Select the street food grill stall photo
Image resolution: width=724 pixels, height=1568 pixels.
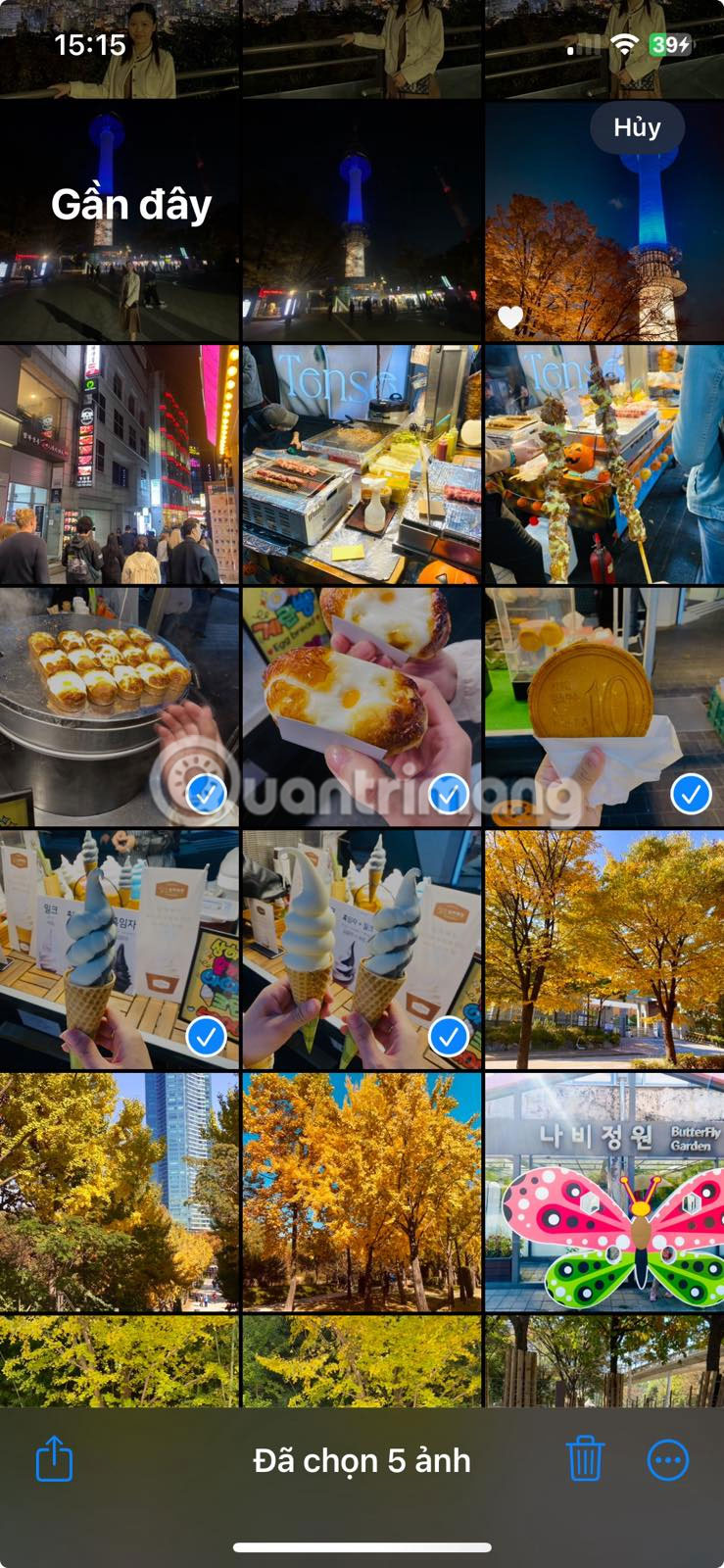click(x=361, y=465)
